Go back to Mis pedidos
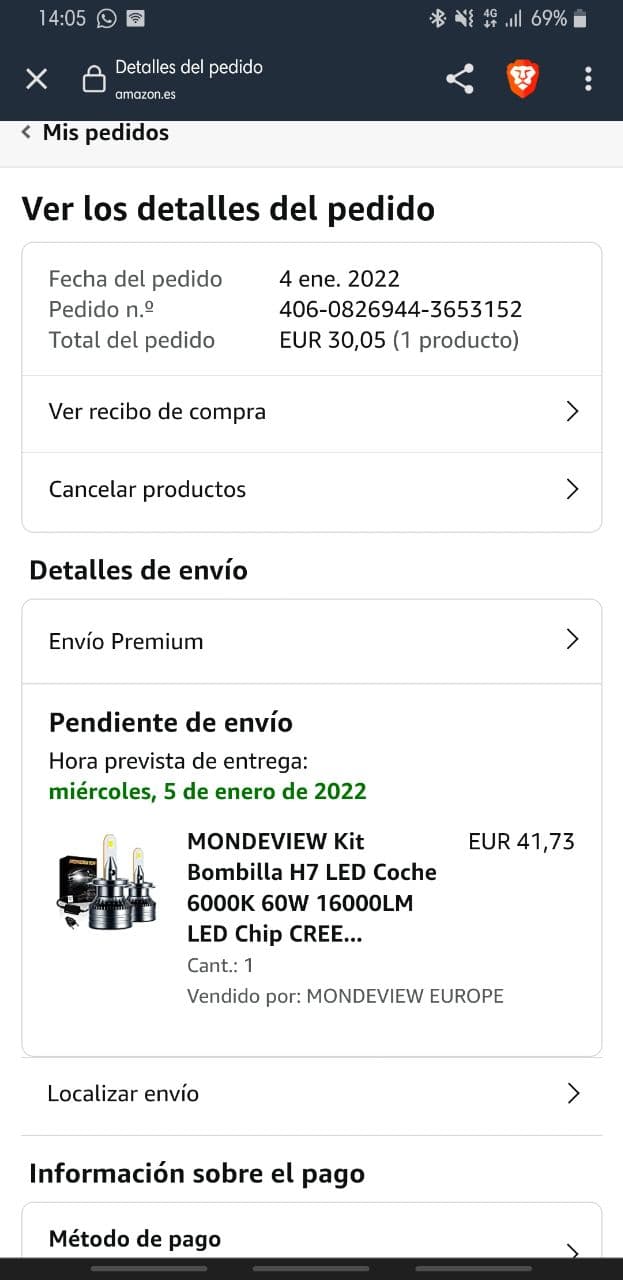The height and width of the screenshot is (1280, 623). (x=95, y=133)
